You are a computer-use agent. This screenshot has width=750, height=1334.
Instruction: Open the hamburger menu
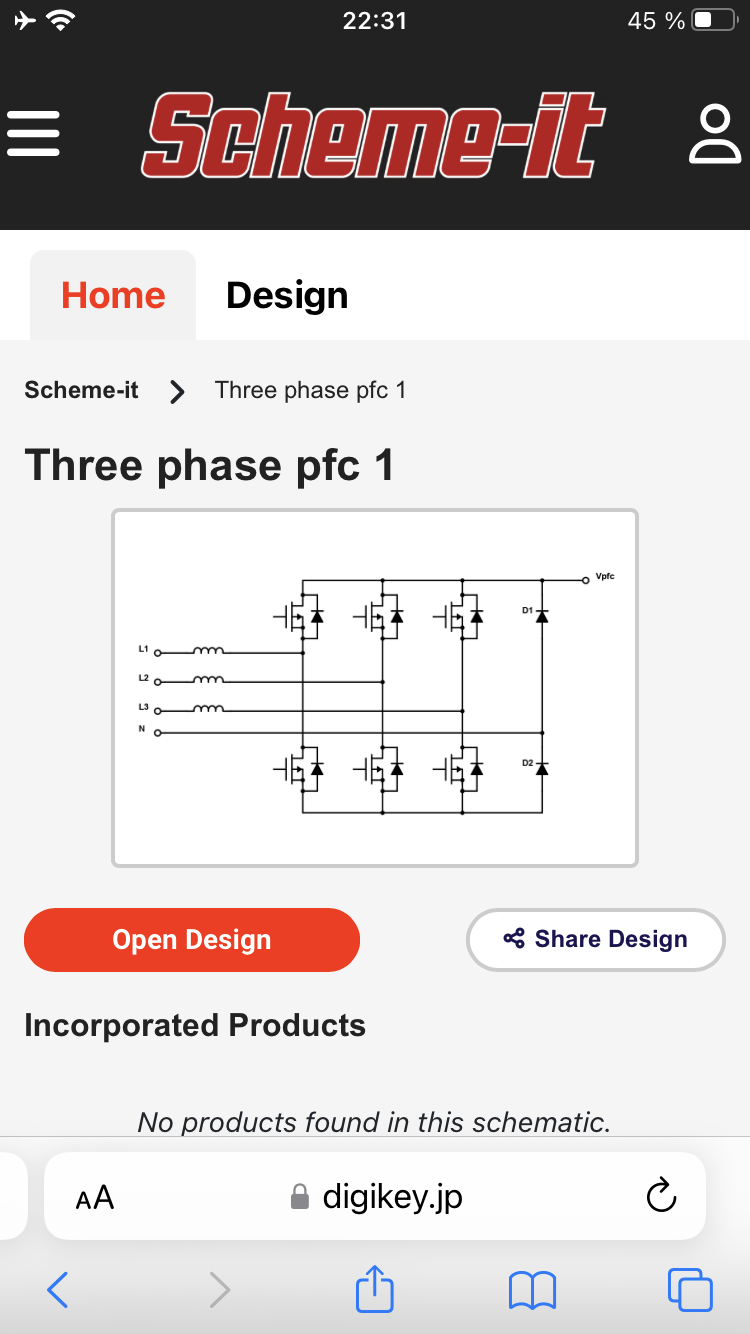tap(33, 133)
